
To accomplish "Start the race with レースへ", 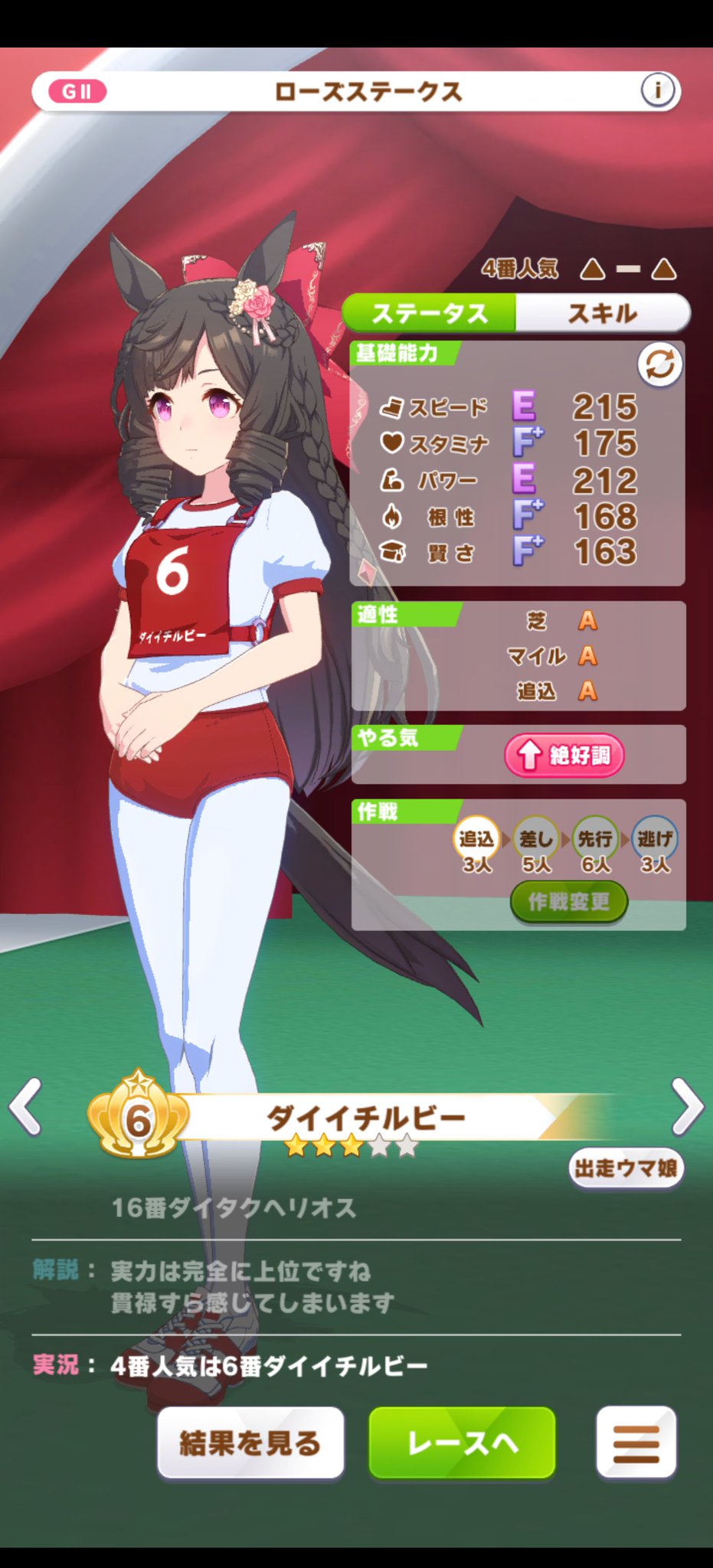I will (462, 1443).
